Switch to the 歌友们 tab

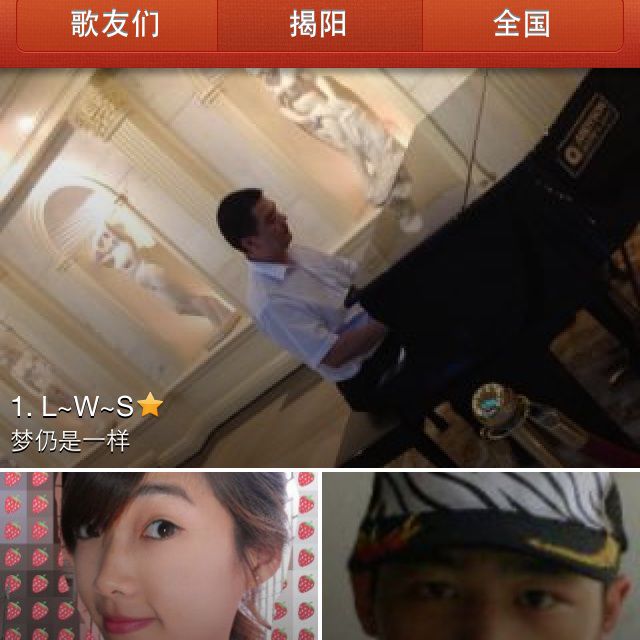tap(116, 24)
